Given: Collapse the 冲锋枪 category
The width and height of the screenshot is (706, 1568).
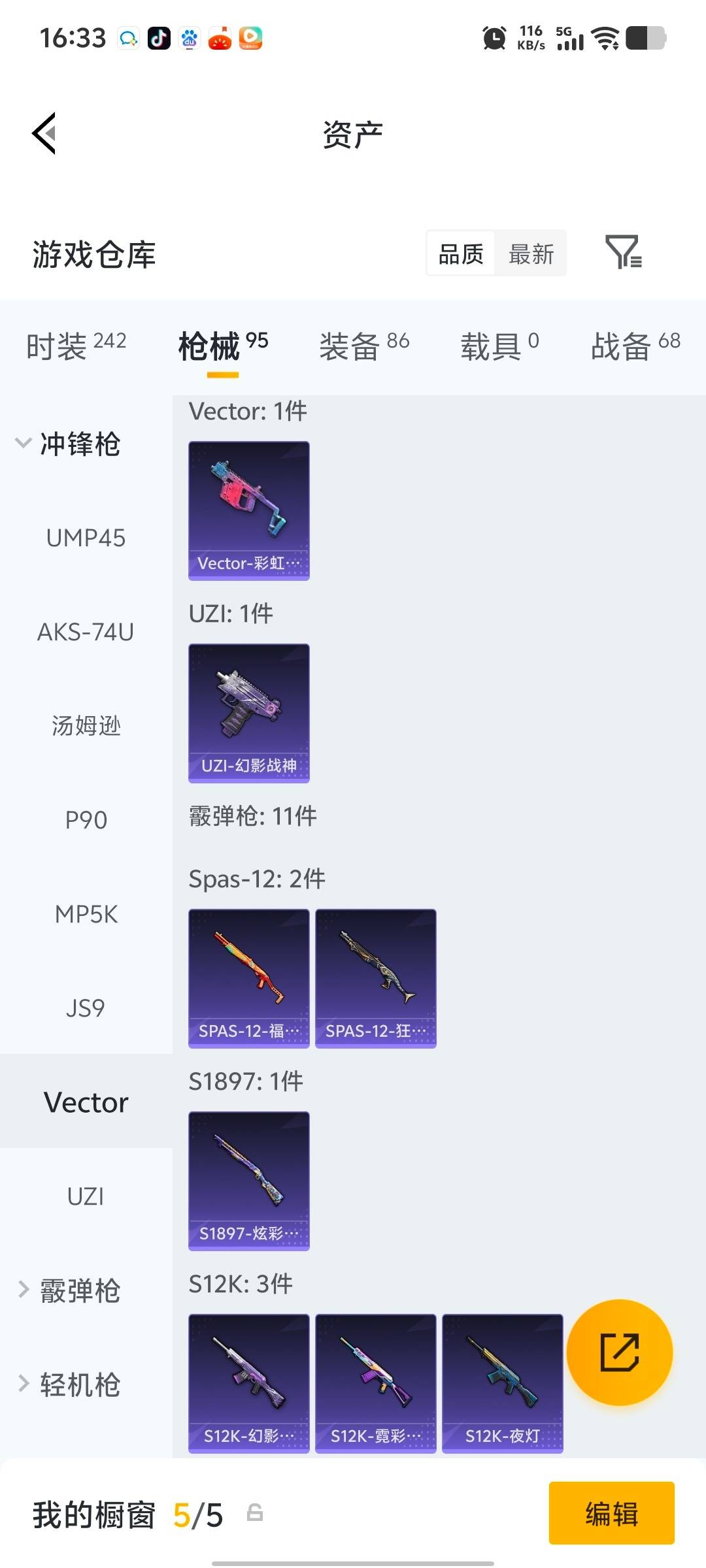Looking at the screenshot, I should (78, 444).
